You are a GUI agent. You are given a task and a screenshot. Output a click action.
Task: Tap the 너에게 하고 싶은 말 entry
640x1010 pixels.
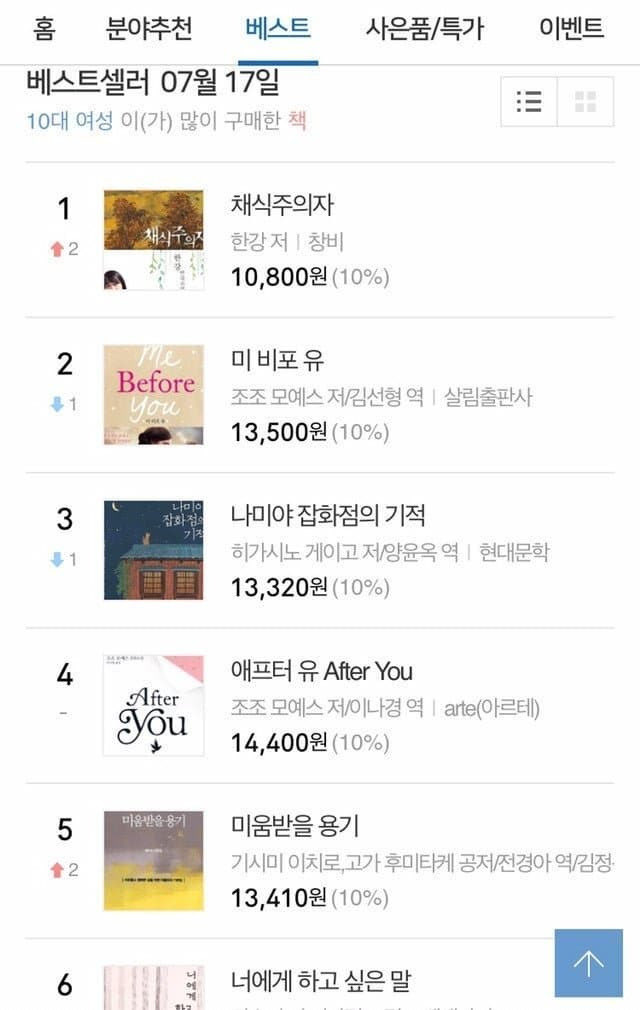[x=320, y=982]
